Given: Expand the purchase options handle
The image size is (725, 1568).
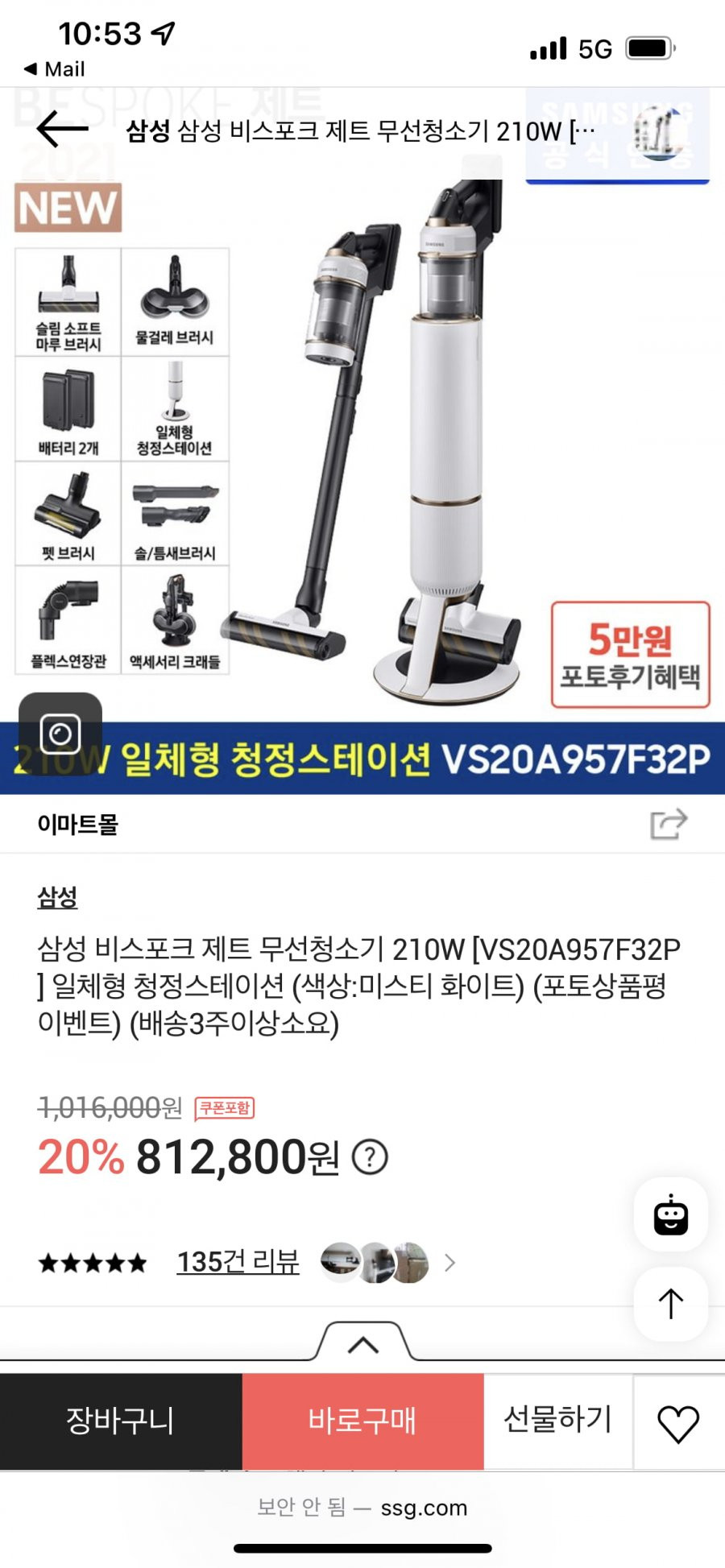Looking at the screenshot, I should tap(363, 1344).
